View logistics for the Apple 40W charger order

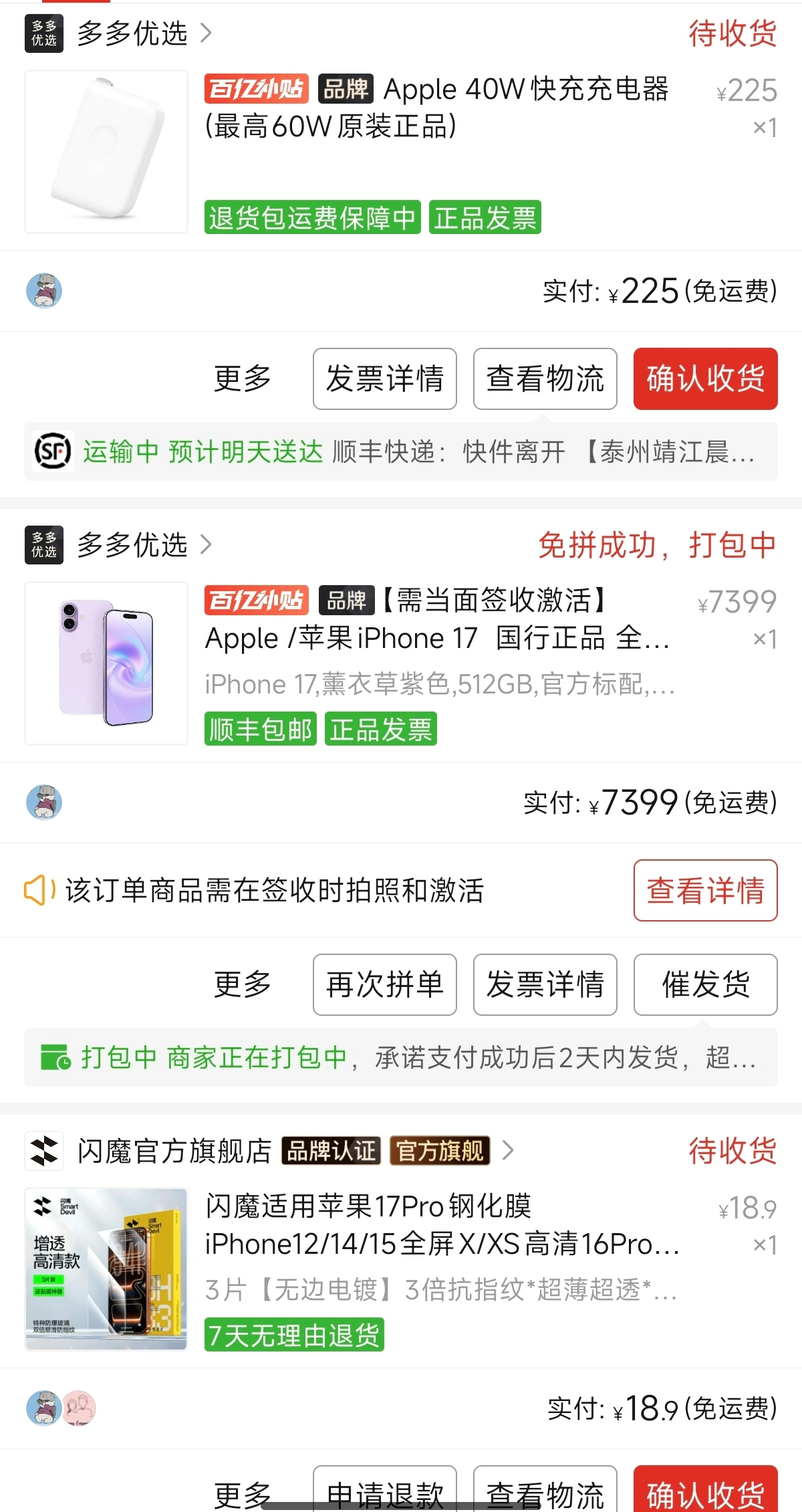point(545,379)
